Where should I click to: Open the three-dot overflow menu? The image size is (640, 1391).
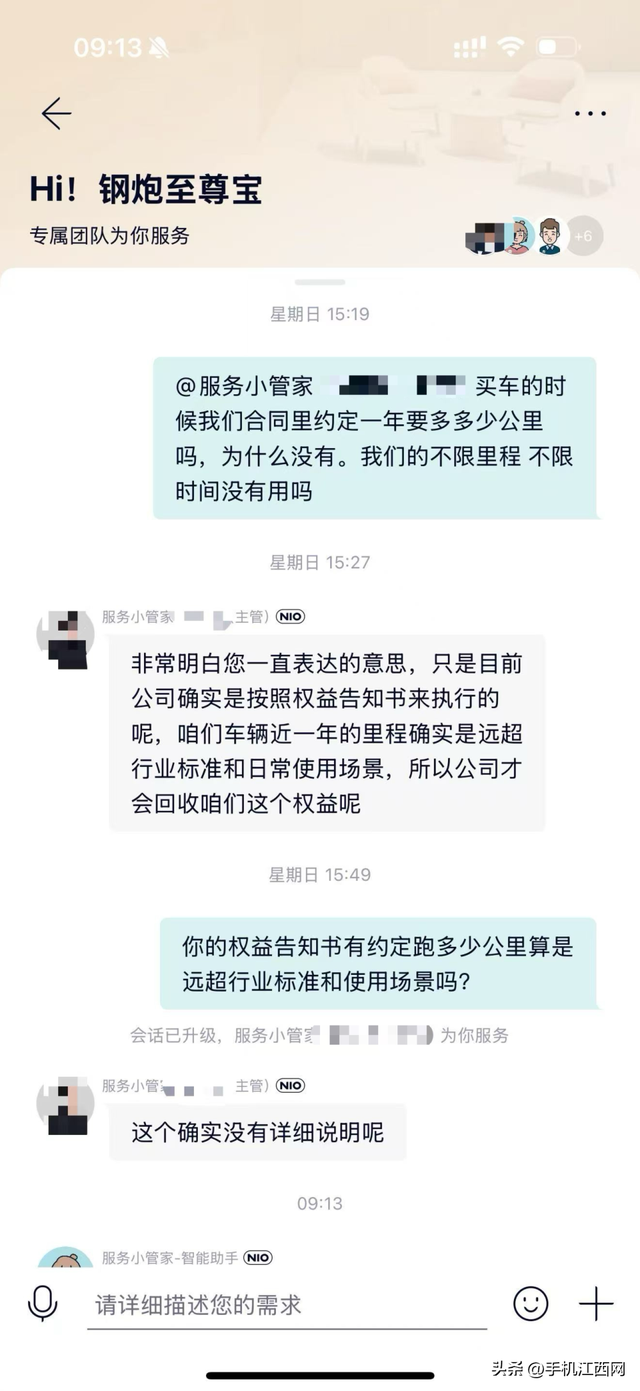(590, 114)
